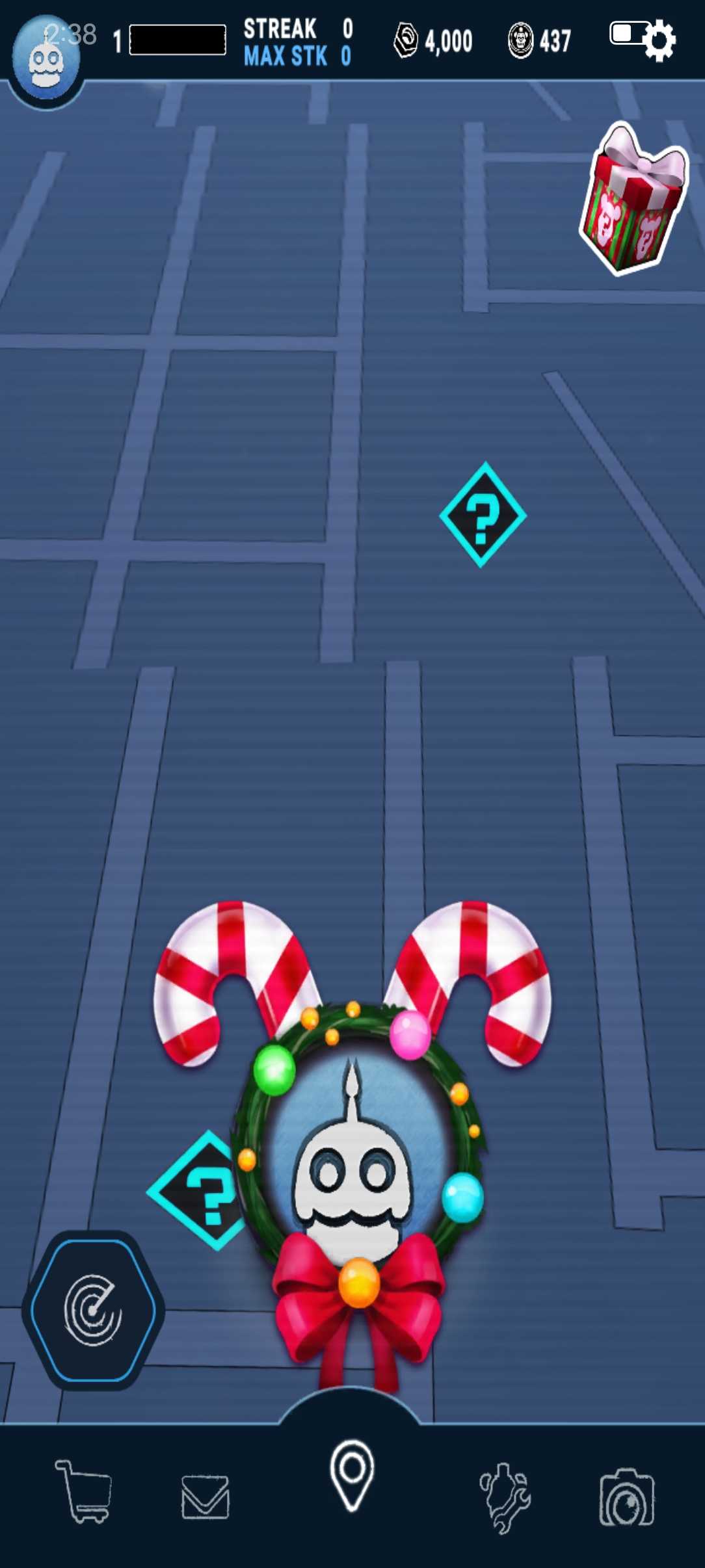Open the animatronic workshop tab
Image resolution: width=705 pixels, height=1568 pixels.
point(505,1497)
